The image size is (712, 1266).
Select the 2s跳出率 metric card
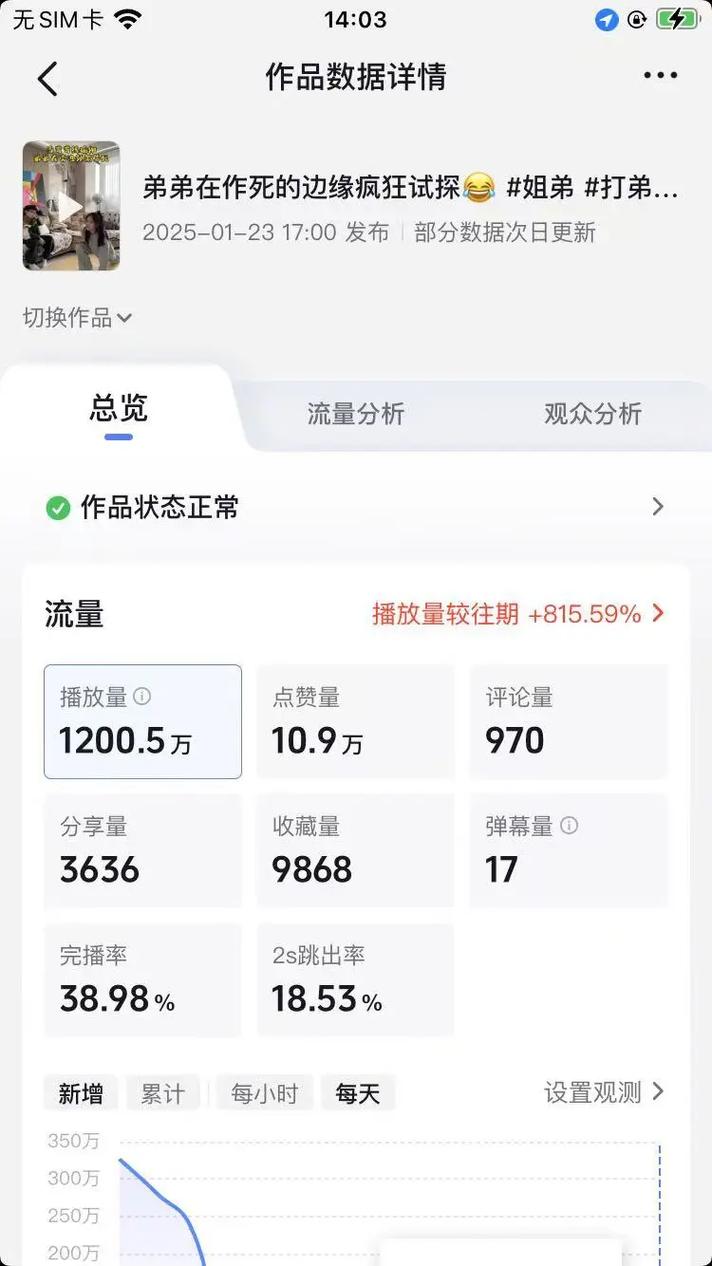click(x=355, y=980)
